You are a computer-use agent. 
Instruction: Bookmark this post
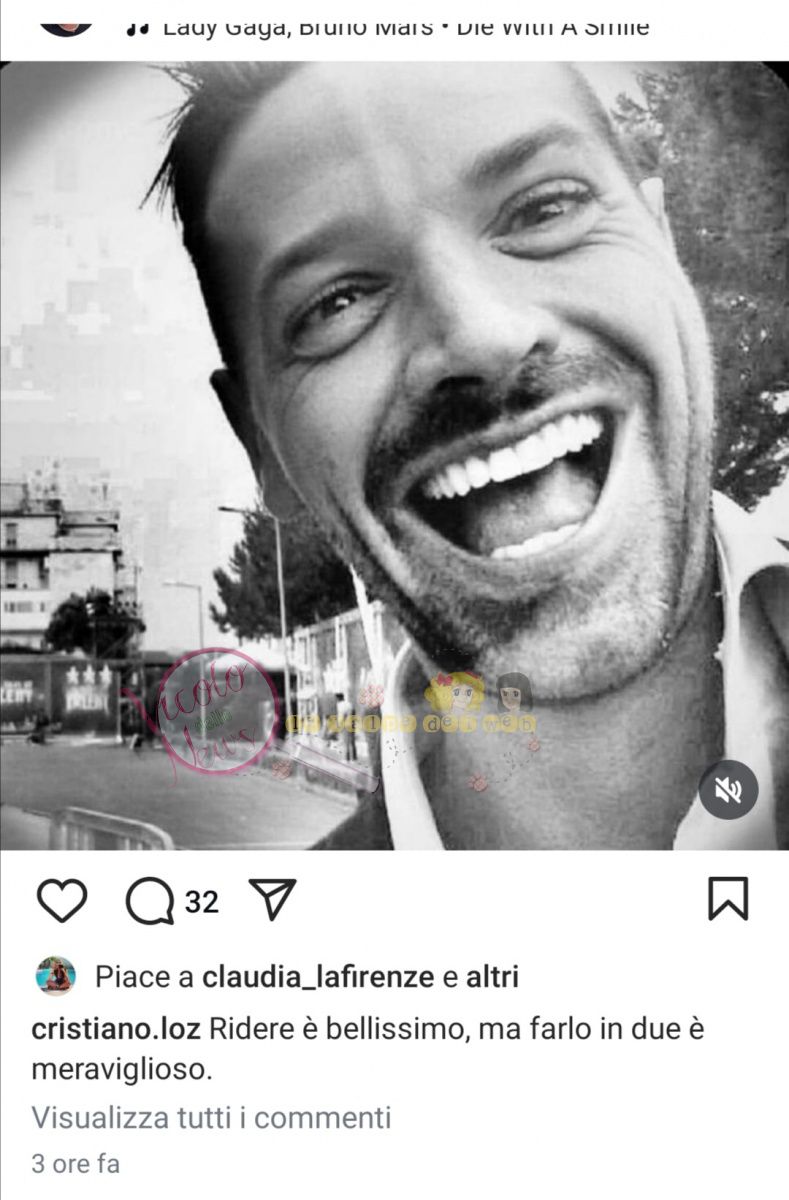coord(727,898)
